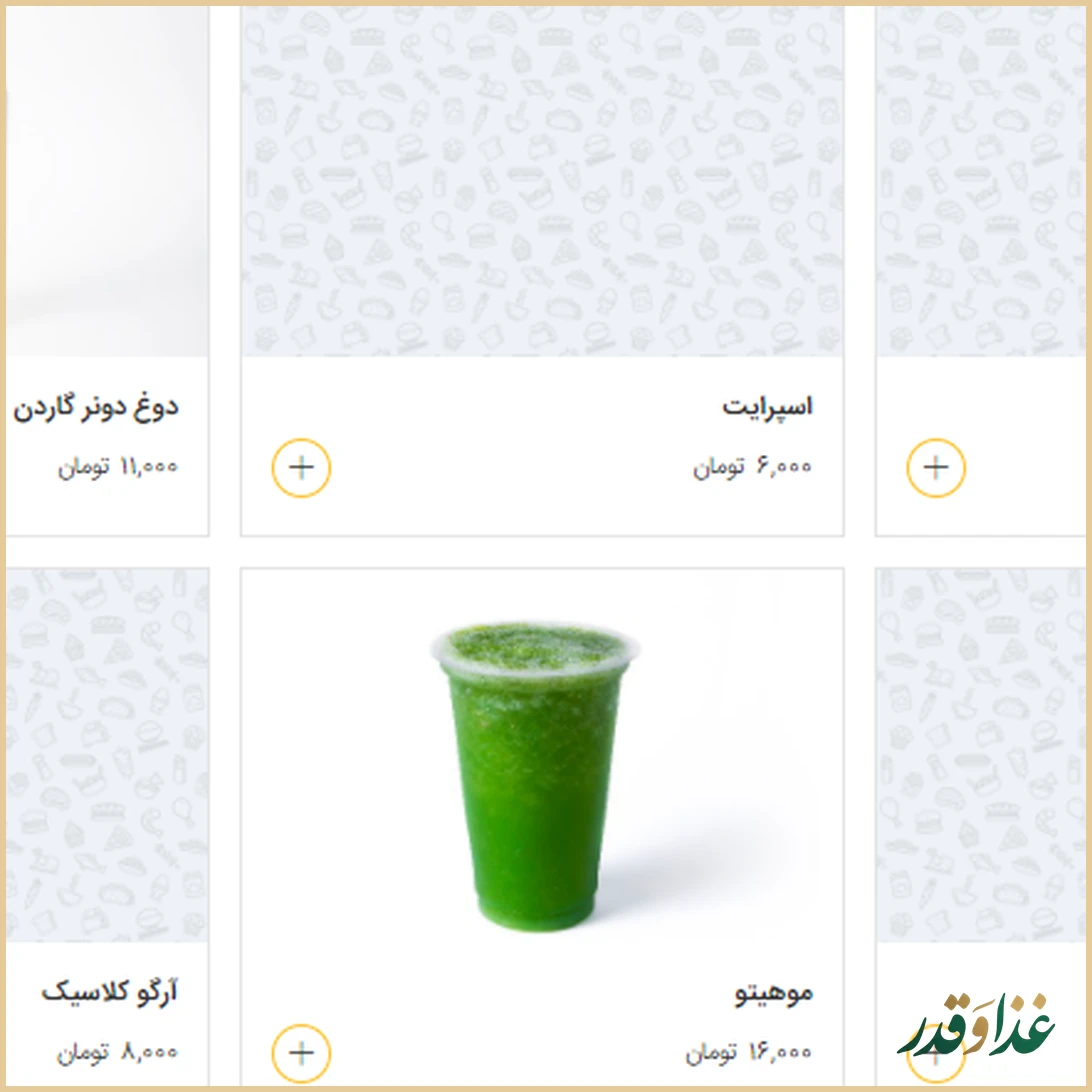The image size is (1092, 1092).
Task: Add موهیتو (Mojito) to the order
Action: point(301,1053)
